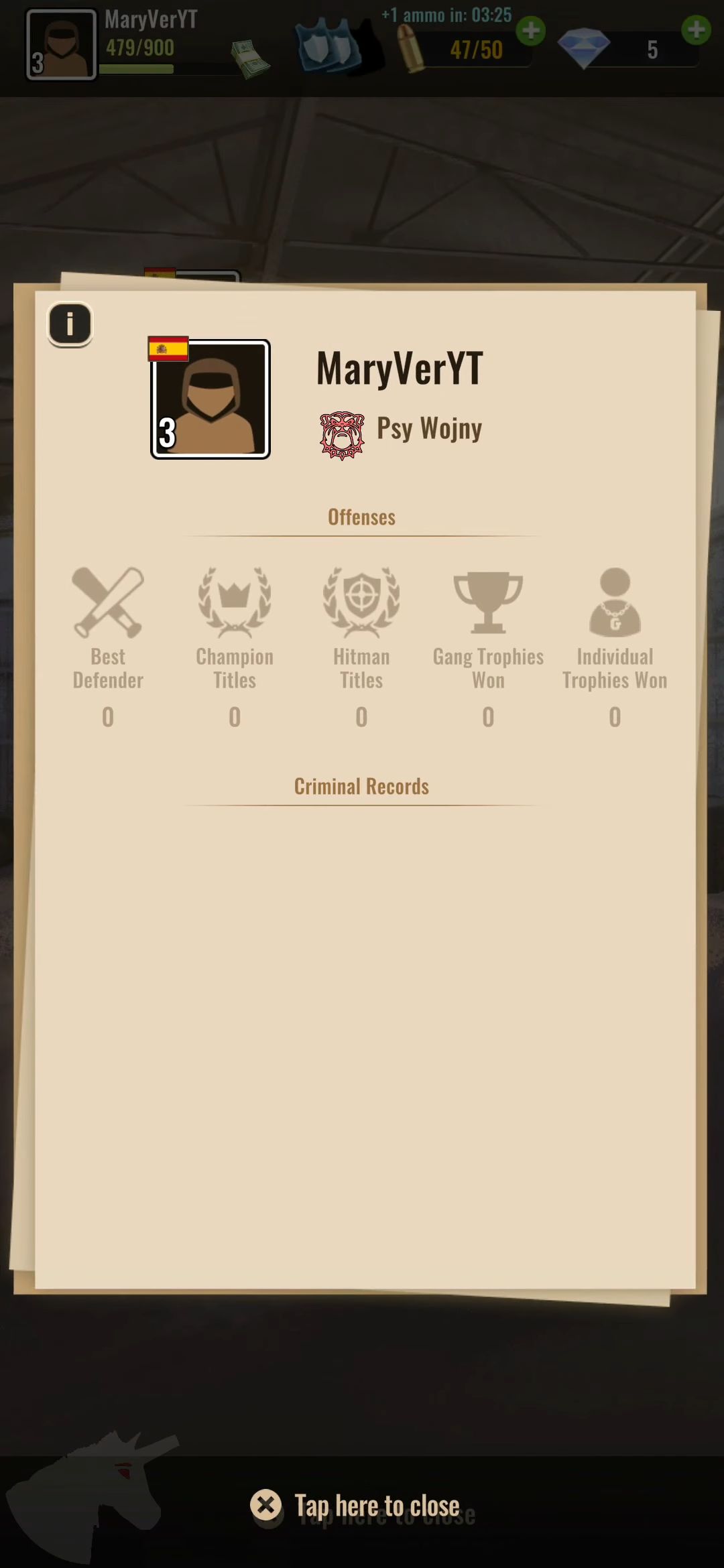The image size is (724, 1568).
Task: Add more diamonds with plus button
Action: coord(696,30)
